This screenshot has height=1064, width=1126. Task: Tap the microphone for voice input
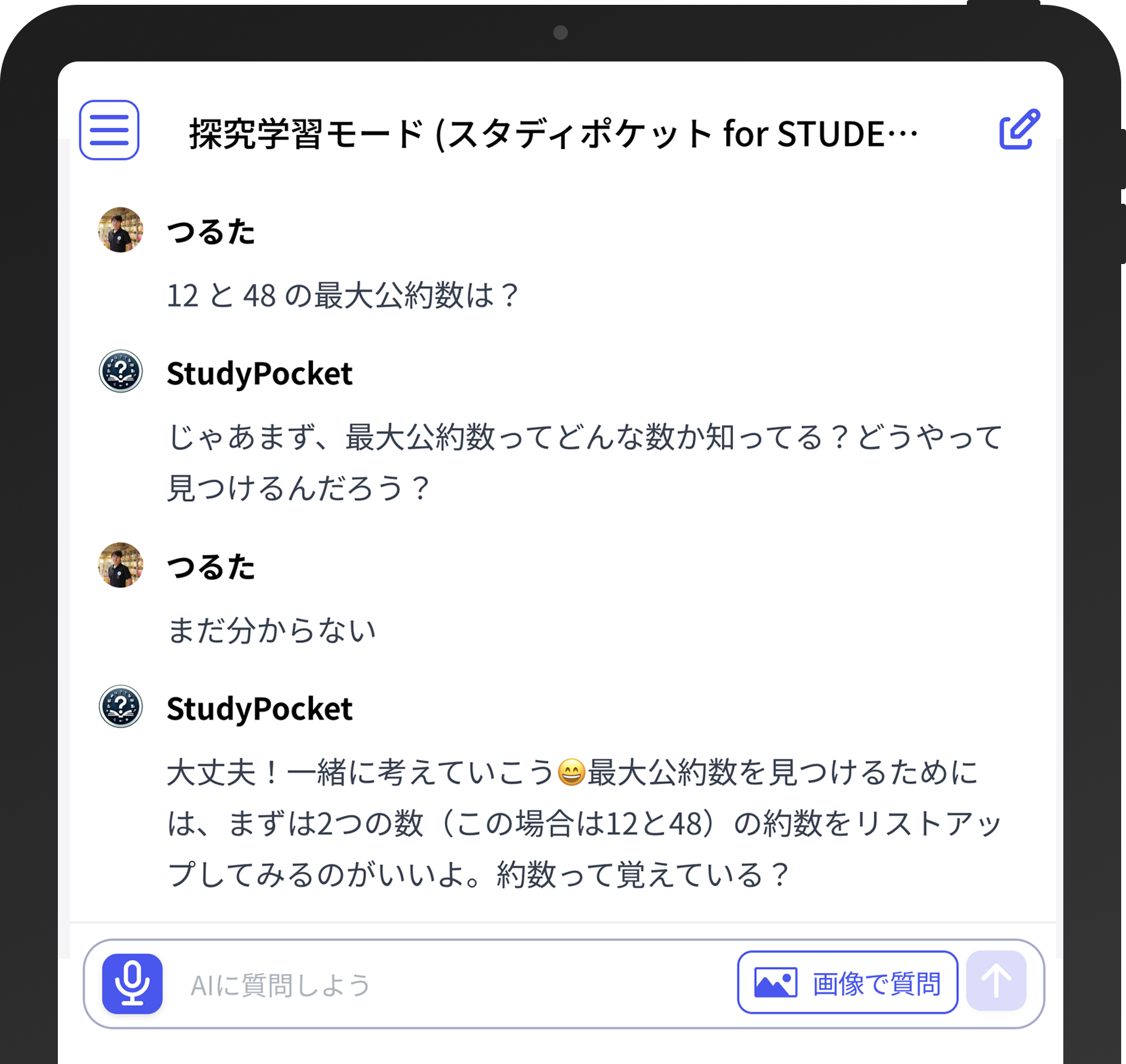132,983
